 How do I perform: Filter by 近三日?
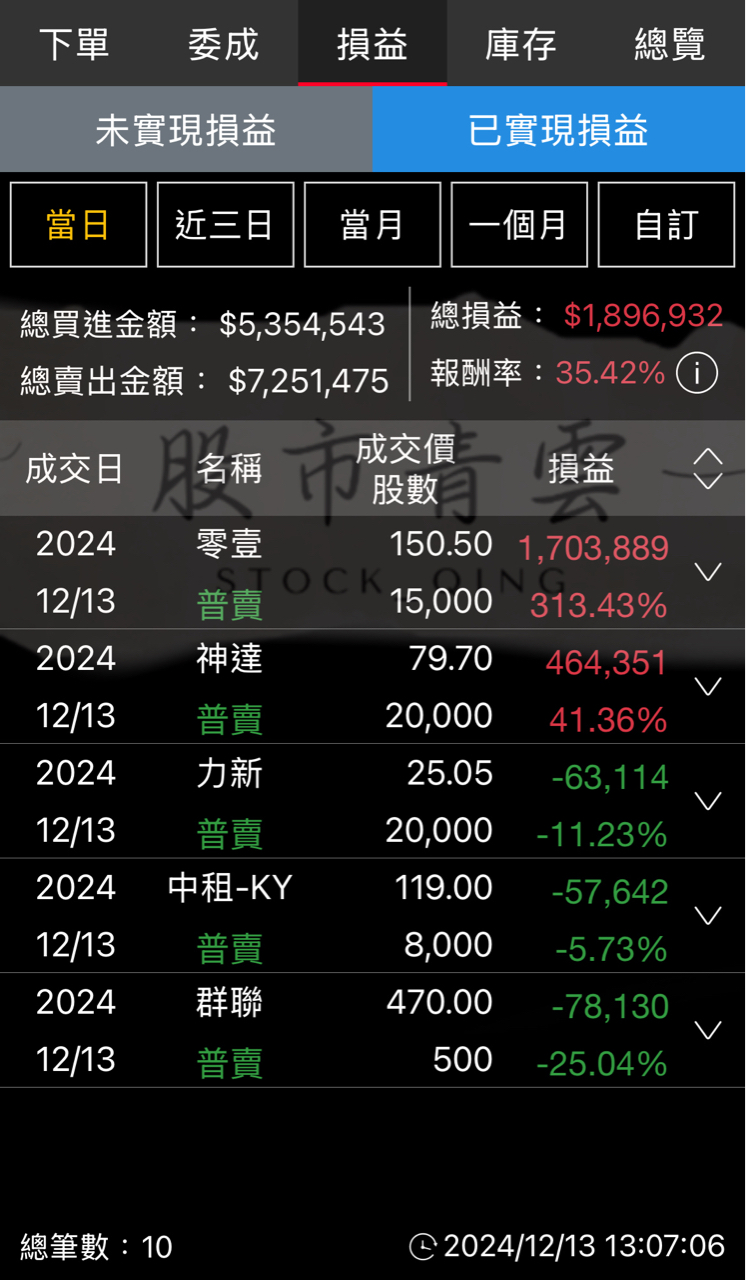(x=225, y=225)
